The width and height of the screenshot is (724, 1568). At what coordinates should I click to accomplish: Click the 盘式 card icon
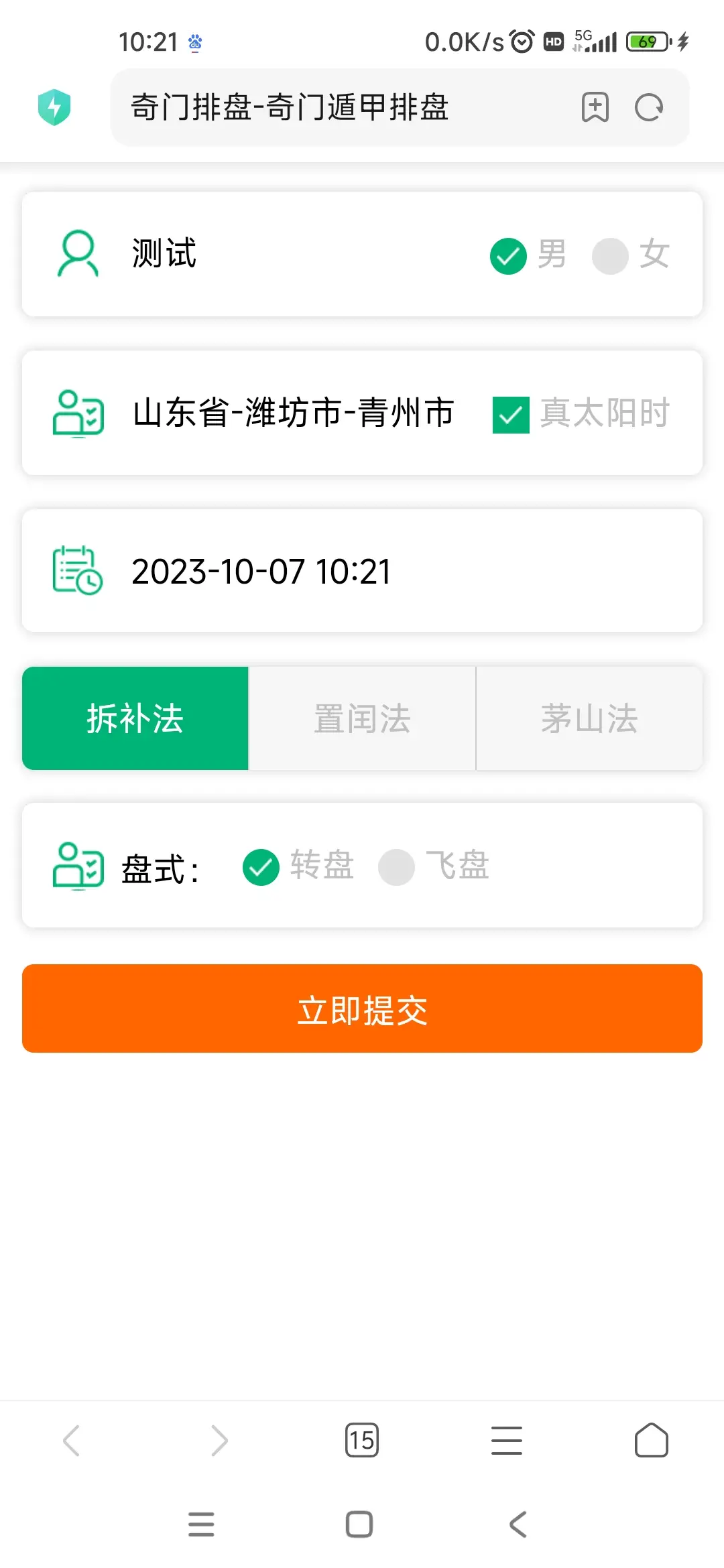click(x=77, y=866)
